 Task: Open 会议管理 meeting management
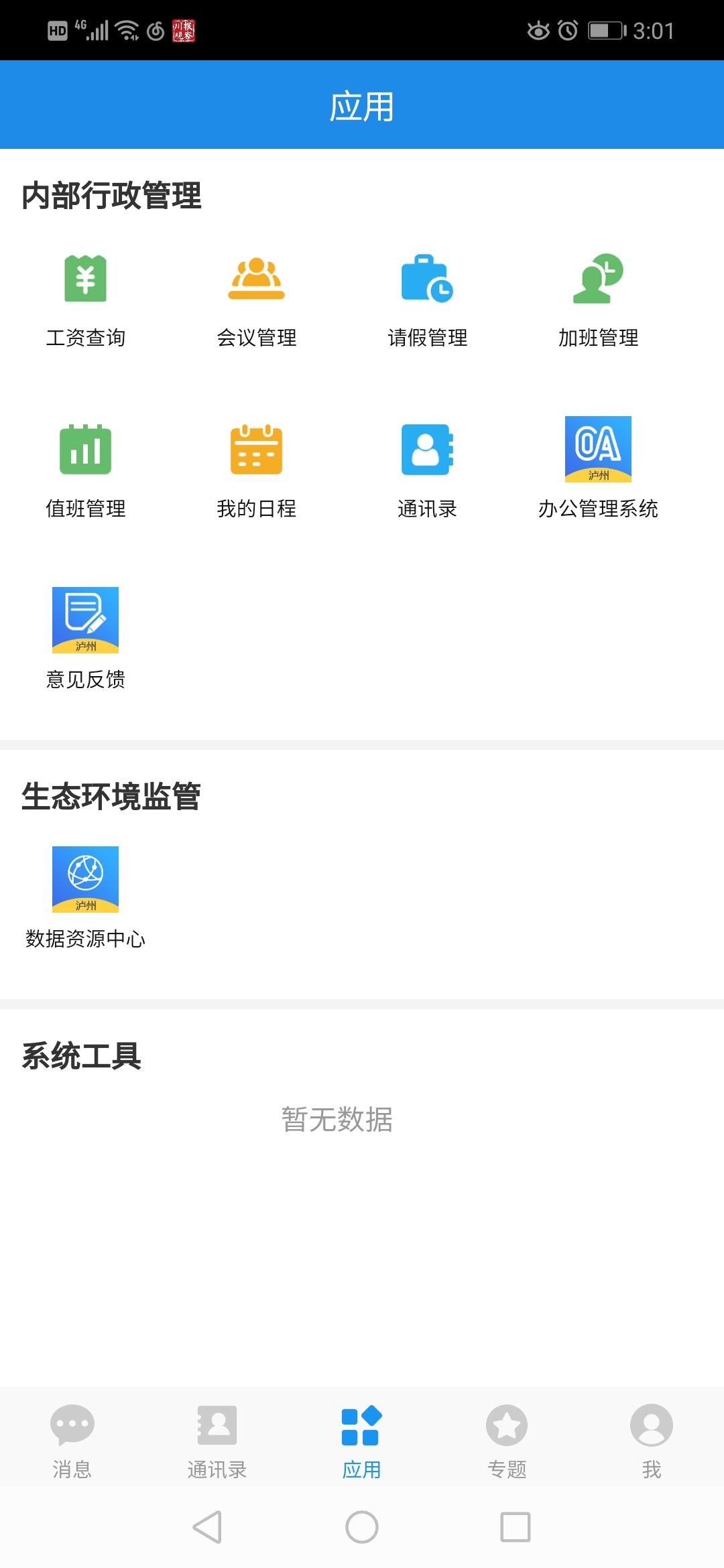[256, 279]
